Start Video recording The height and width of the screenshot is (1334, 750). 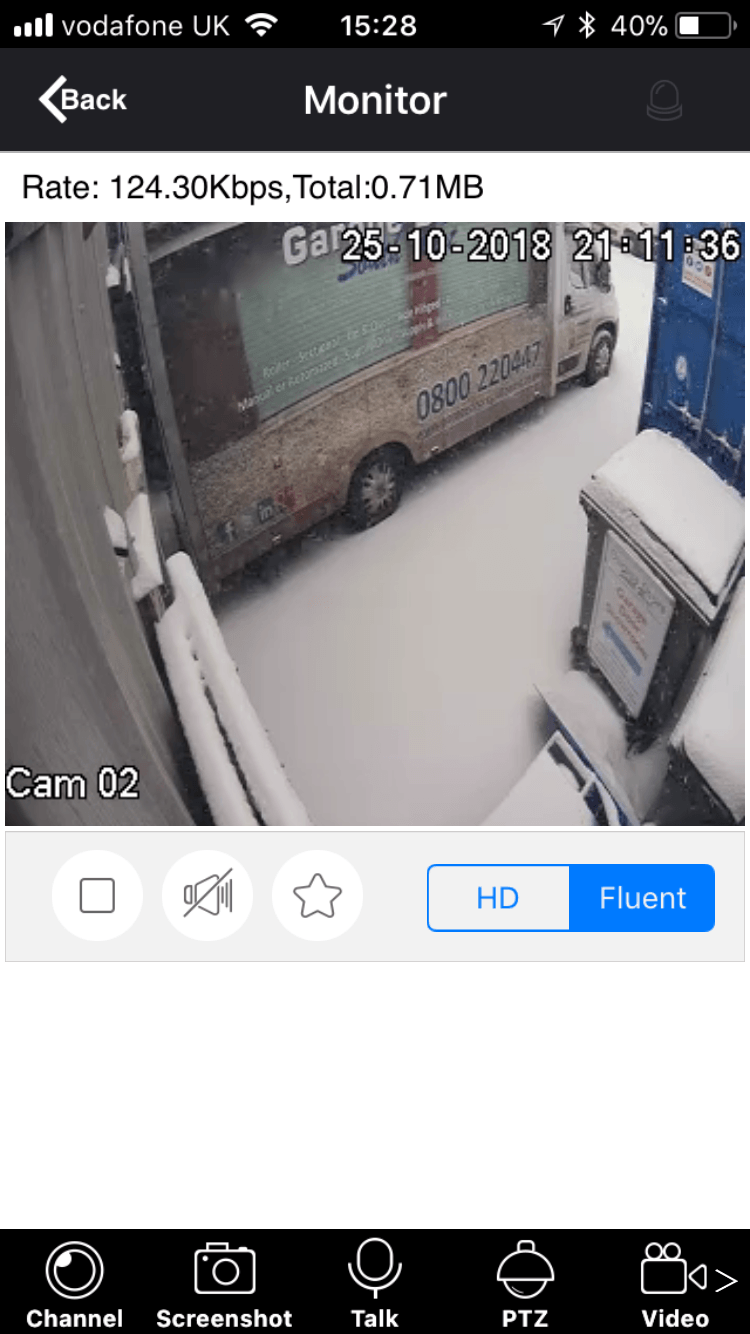[676, 1284]
